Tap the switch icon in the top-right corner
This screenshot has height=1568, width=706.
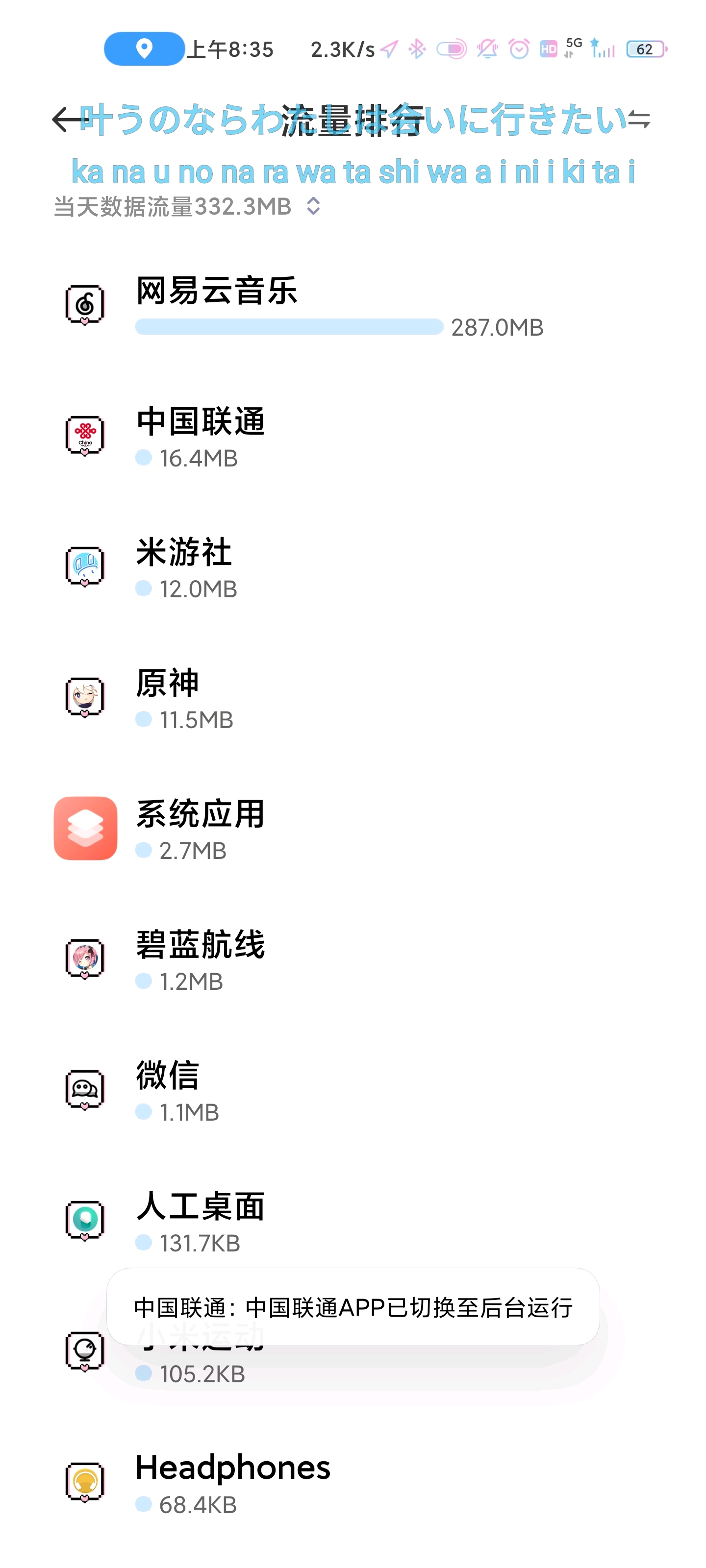click(638, 119)
